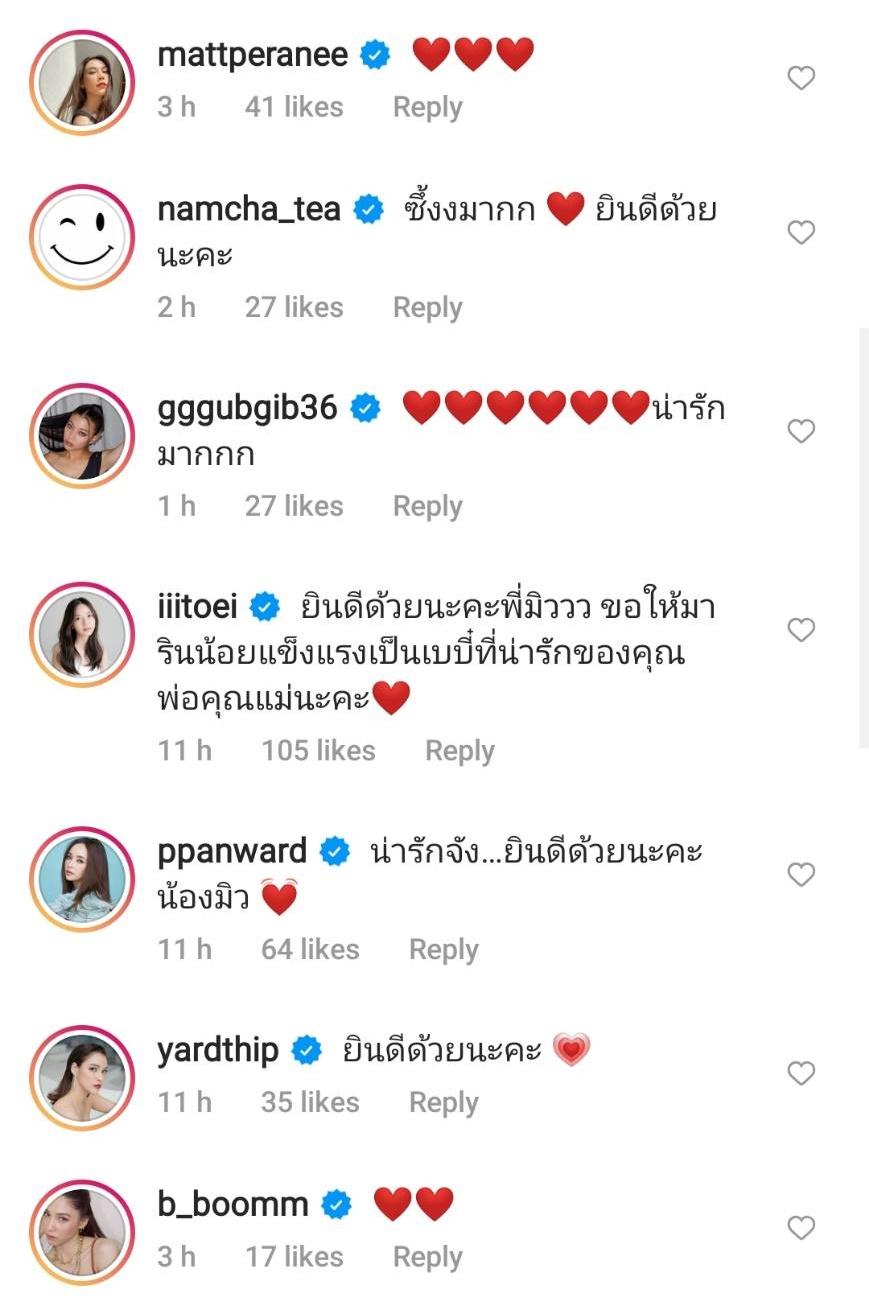Open ppanward's profile avatar
The width and height of the screenshot is (869, 1310).
(82, 879)
